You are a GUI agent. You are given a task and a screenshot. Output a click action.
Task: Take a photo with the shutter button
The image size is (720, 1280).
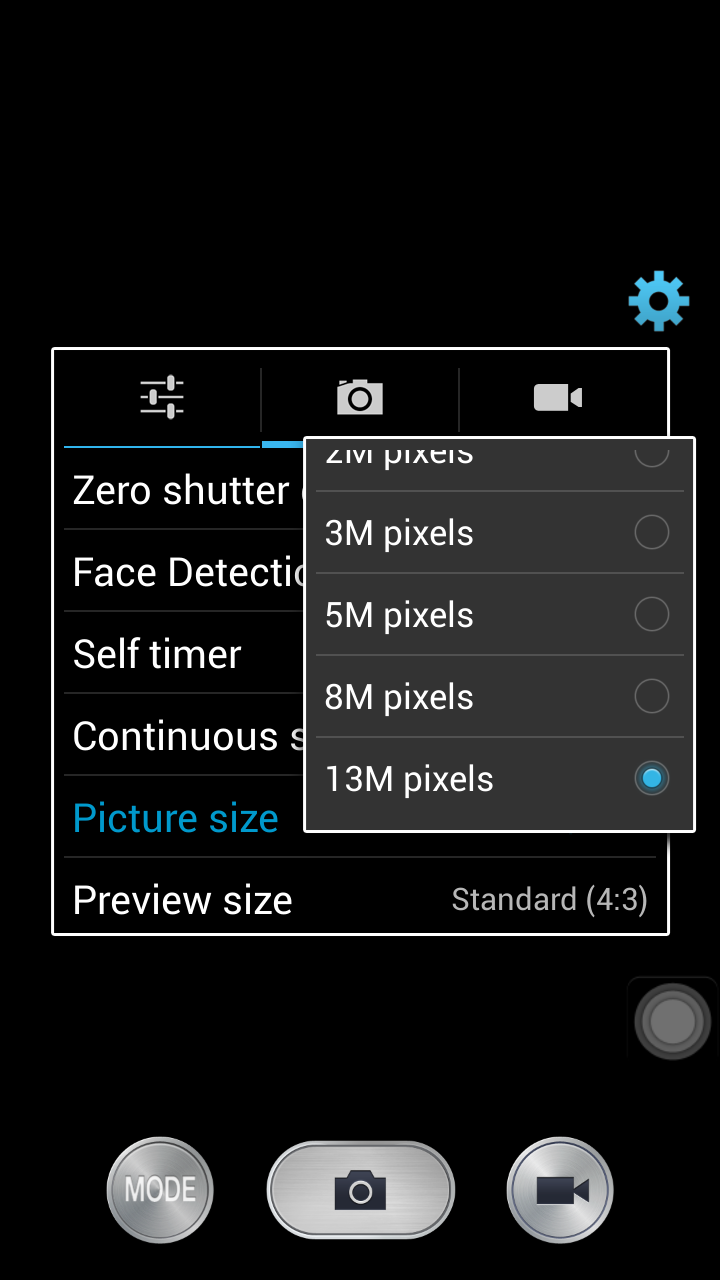[360, 1190]
